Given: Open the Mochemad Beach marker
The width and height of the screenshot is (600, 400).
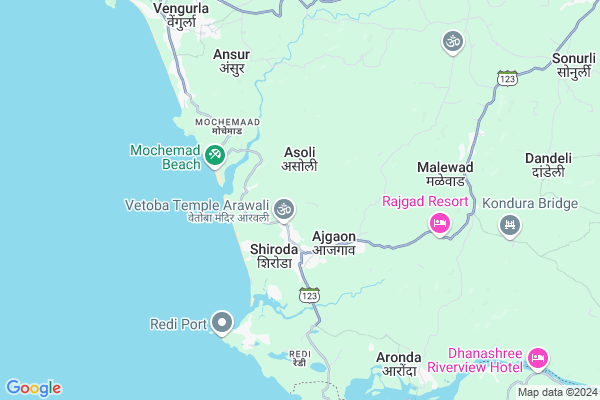Looking at the screenshot, I should [x=214, y=156].
